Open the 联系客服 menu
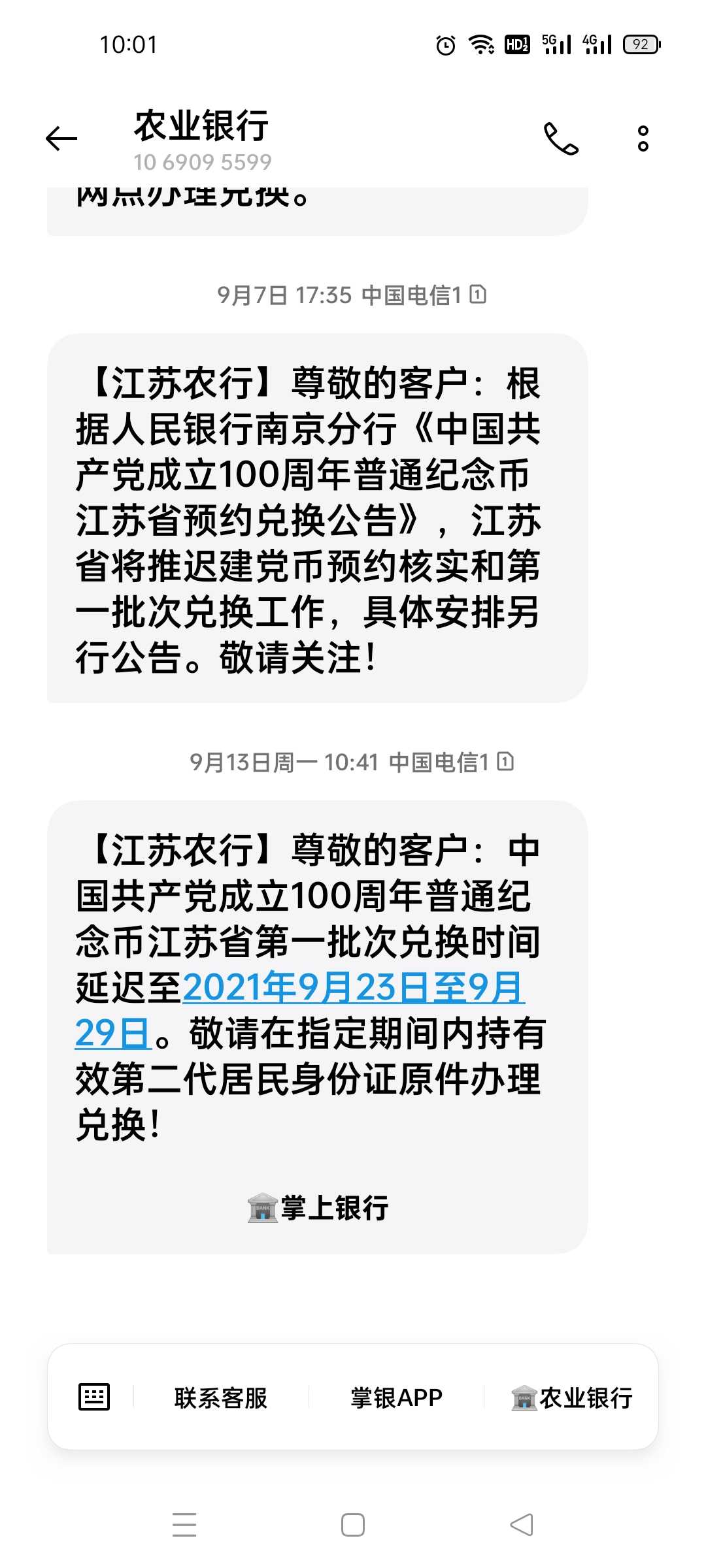 (221, 1397)
